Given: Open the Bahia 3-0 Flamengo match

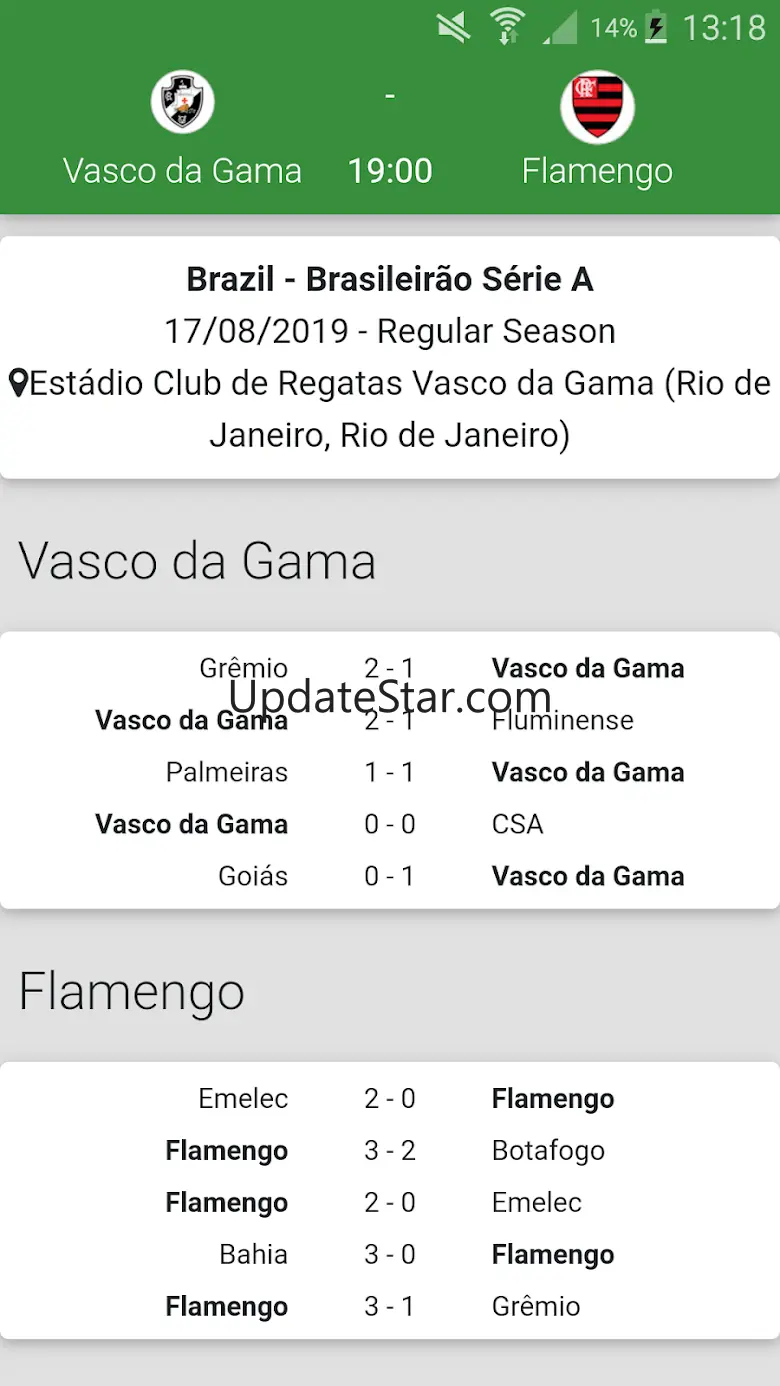Looking at the screenshot, I should [x=390, y=1255].
